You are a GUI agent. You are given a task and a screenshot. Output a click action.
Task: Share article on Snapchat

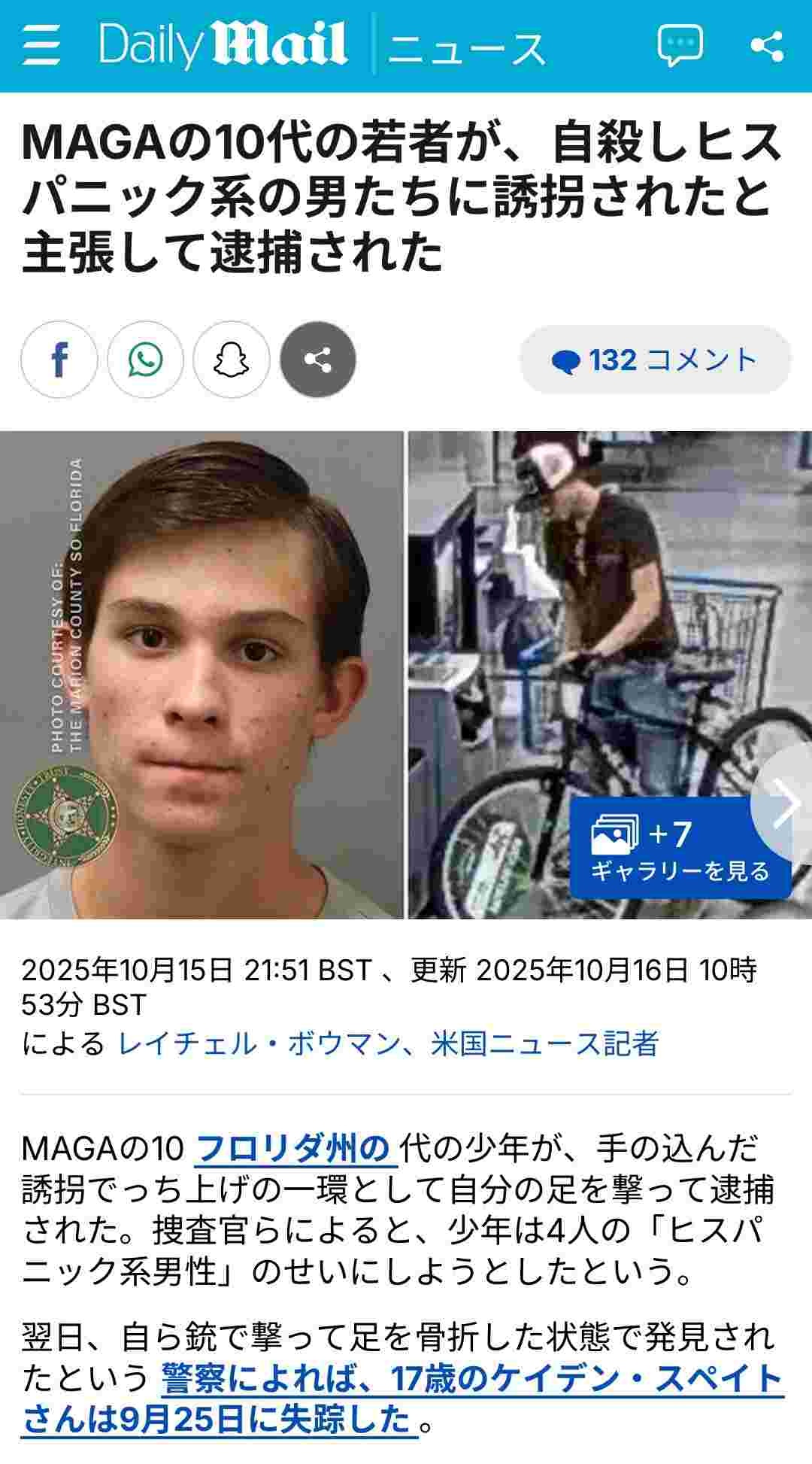232,360
